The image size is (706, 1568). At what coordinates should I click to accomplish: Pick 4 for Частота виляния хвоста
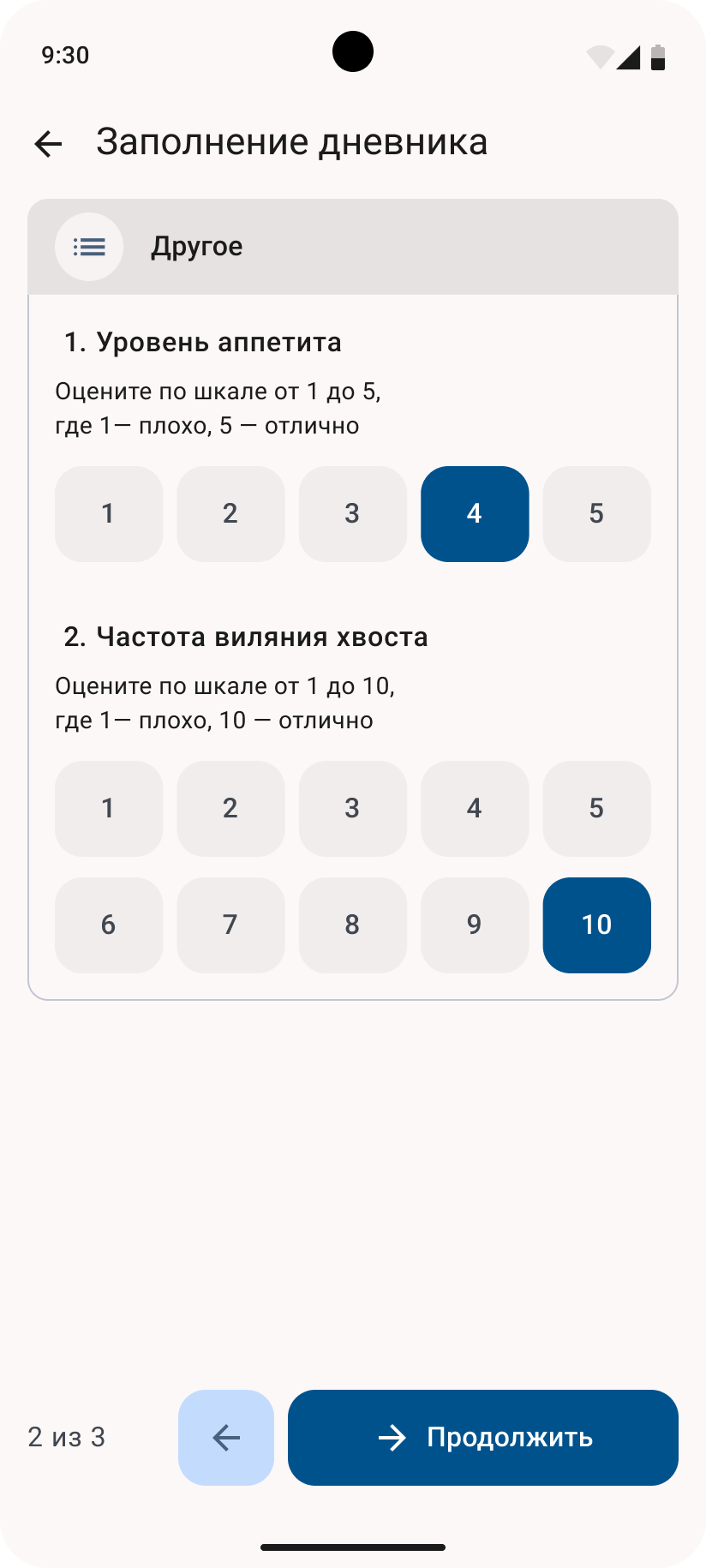(475, 809)
